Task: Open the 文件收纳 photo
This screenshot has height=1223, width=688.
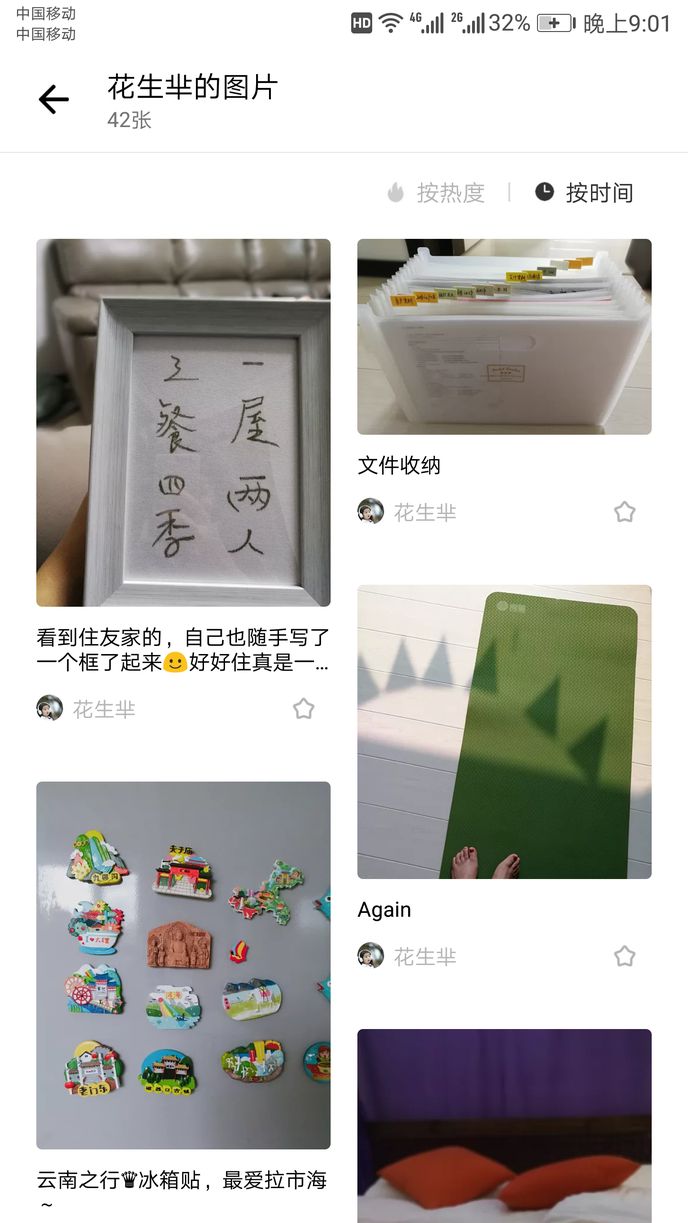Action: [x=504, y=336]
